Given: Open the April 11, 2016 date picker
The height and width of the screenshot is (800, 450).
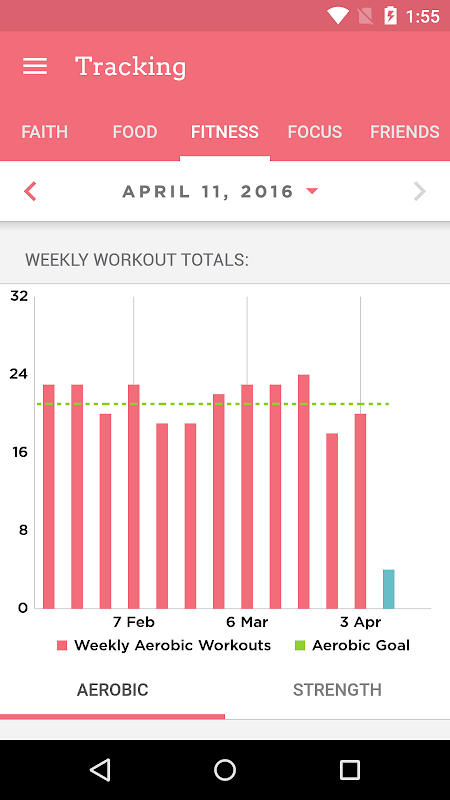Looking at the screenshot, I should coord(220,192).
